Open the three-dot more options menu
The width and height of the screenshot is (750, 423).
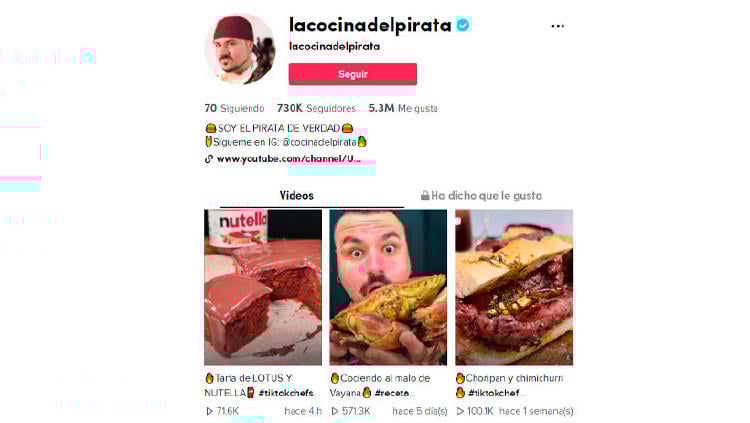click(557, 26)
